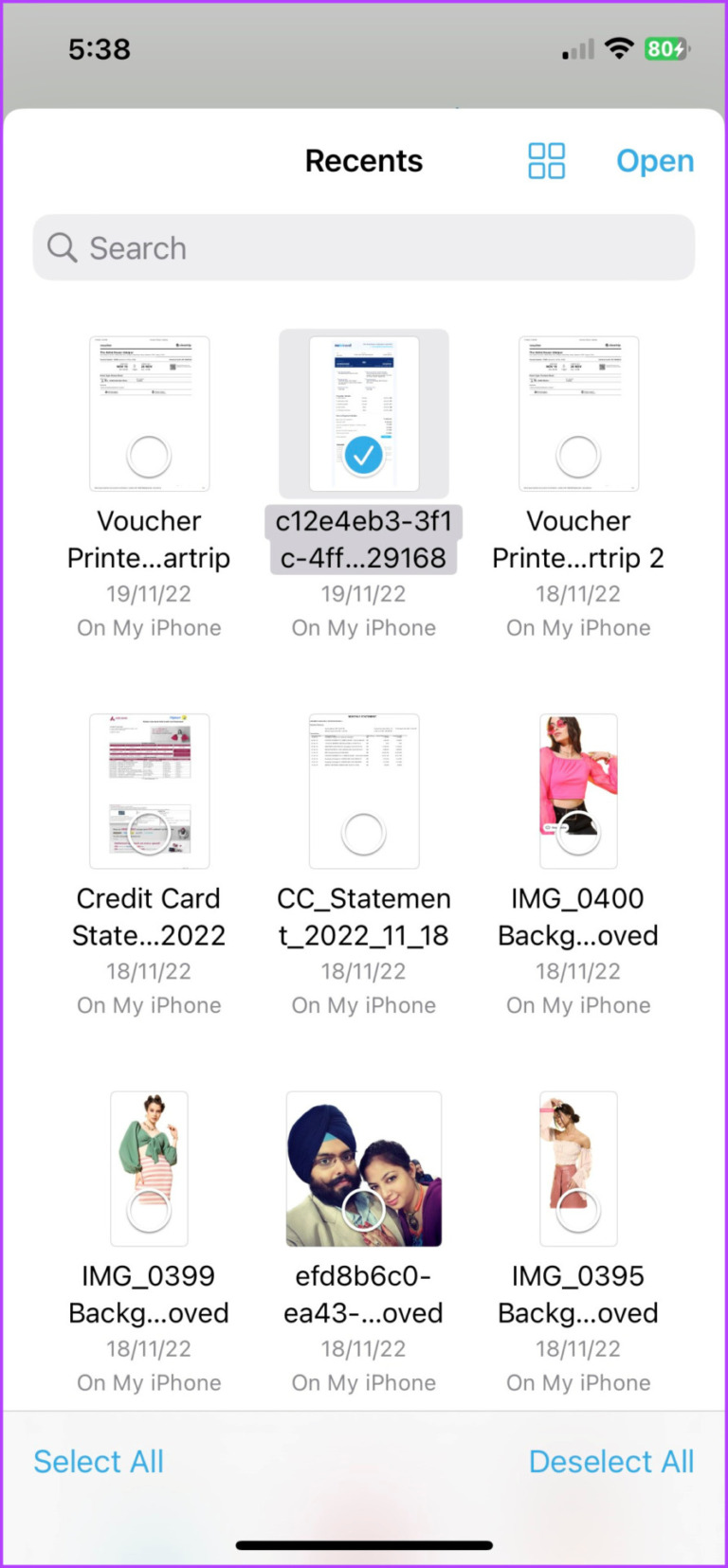Image resolution: width=728 pixels, height=1568 pixels.
Task: Tap the charging battery indicator
Action: pos(664,47)
